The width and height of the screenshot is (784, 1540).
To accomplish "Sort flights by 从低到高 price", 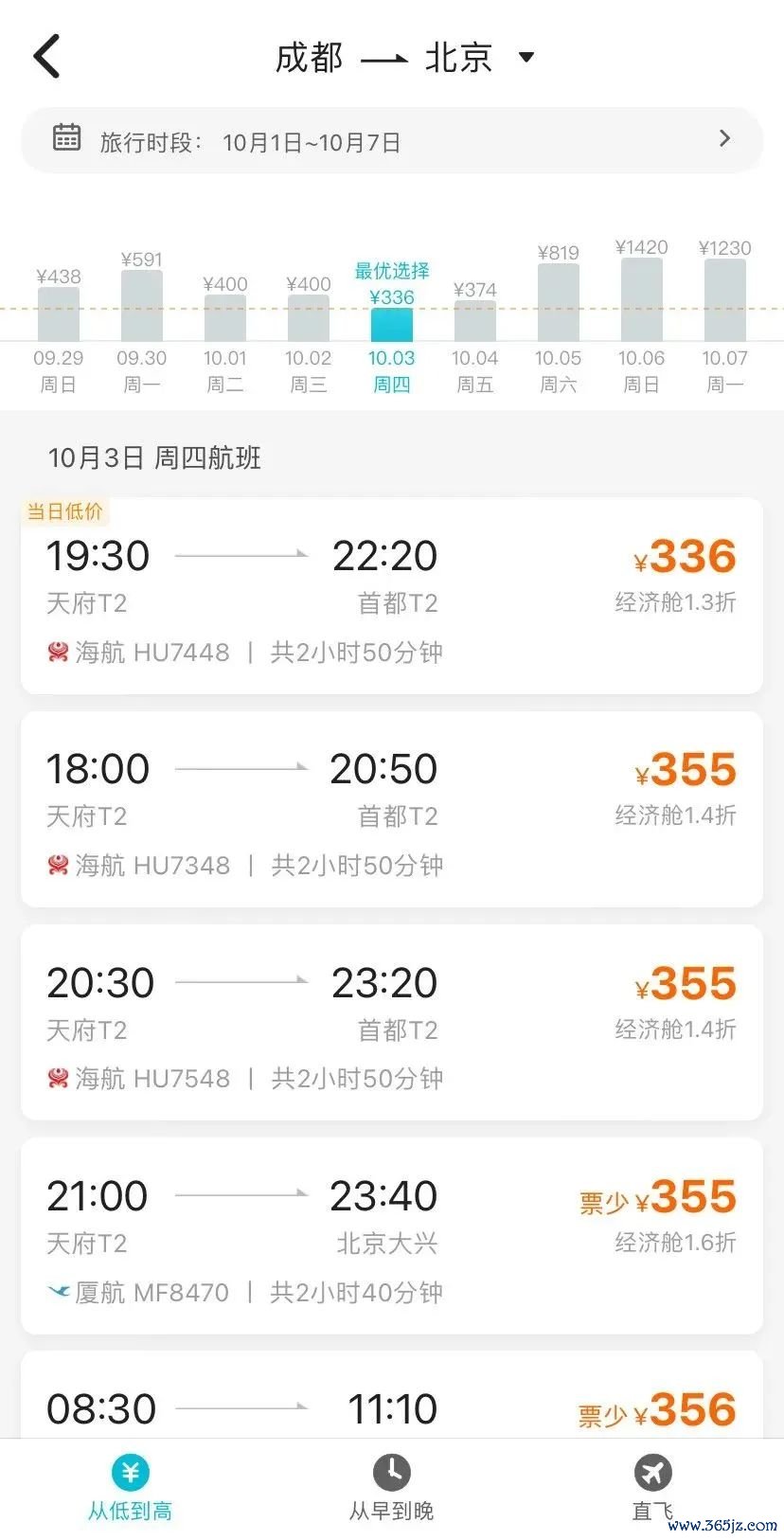I will pyautogui.click(x=131, y=1488).
